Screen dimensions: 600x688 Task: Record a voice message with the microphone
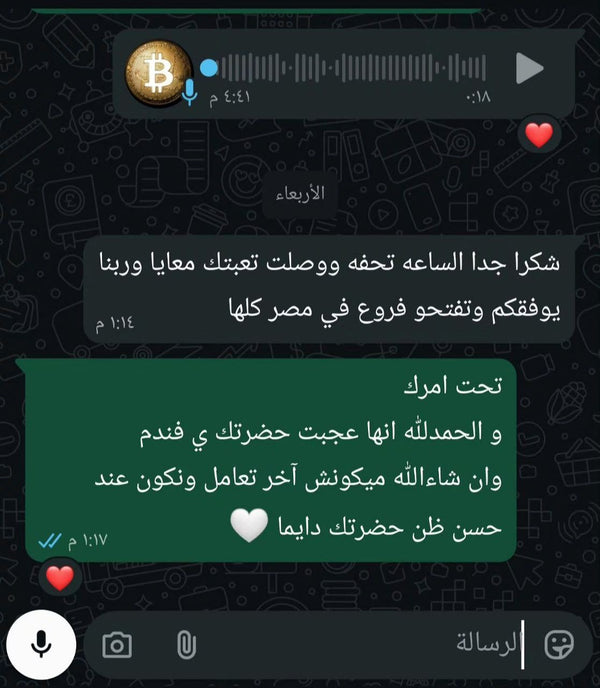(41, 645)
